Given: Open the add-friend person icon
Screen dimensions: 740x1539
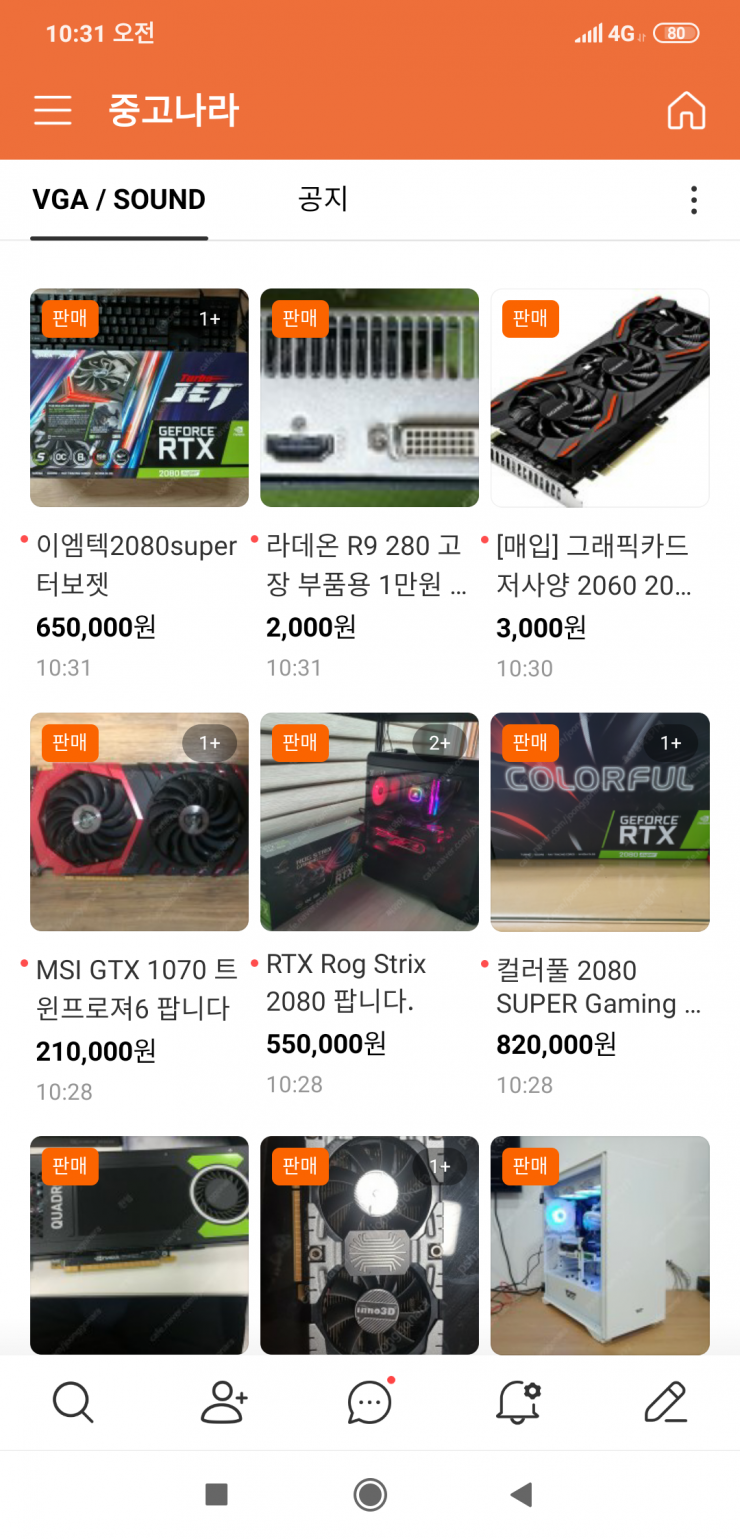Looking at the screenshot, I should pyautogui.click(x=223, y=1402).
